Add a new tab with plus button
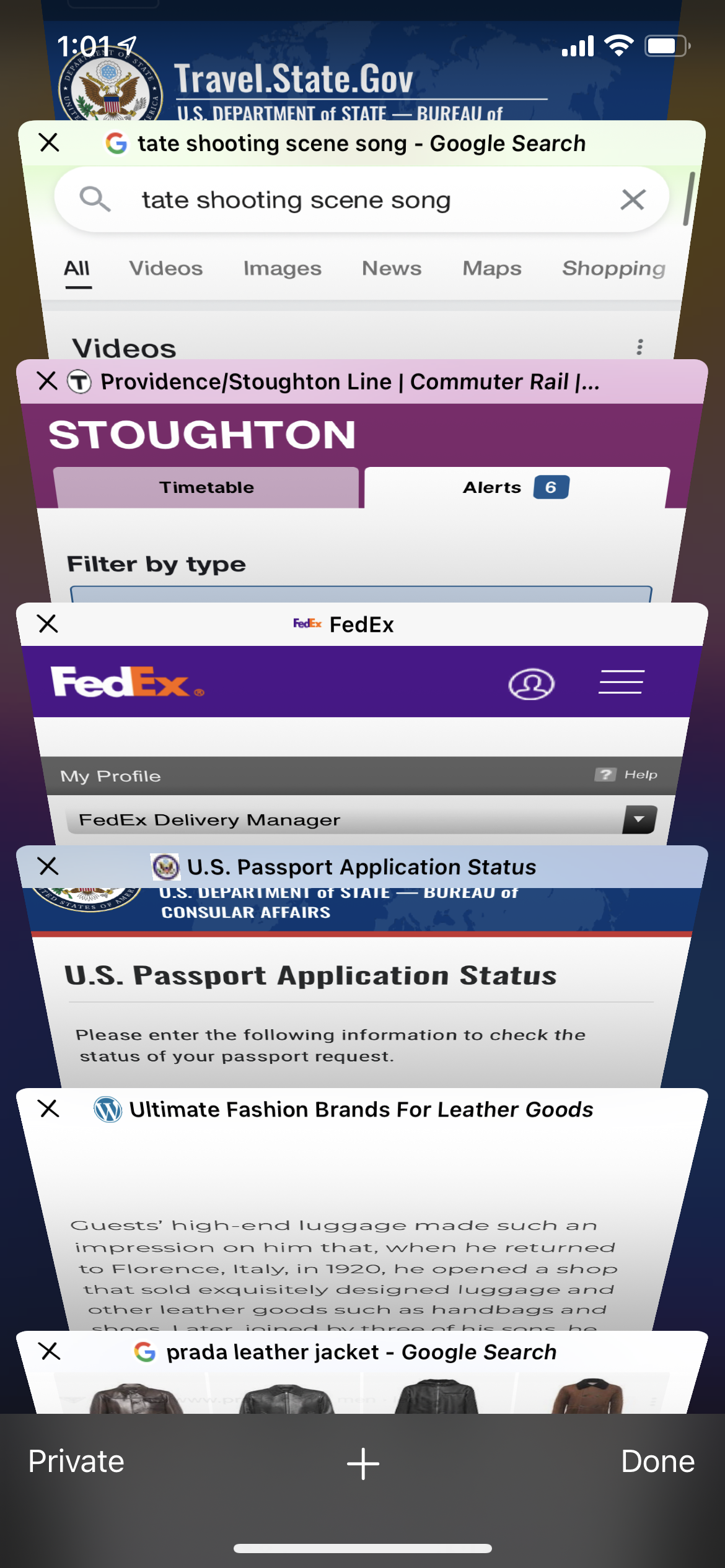Viewport: 725px width, 1568px height. (x=363, y=1463)
